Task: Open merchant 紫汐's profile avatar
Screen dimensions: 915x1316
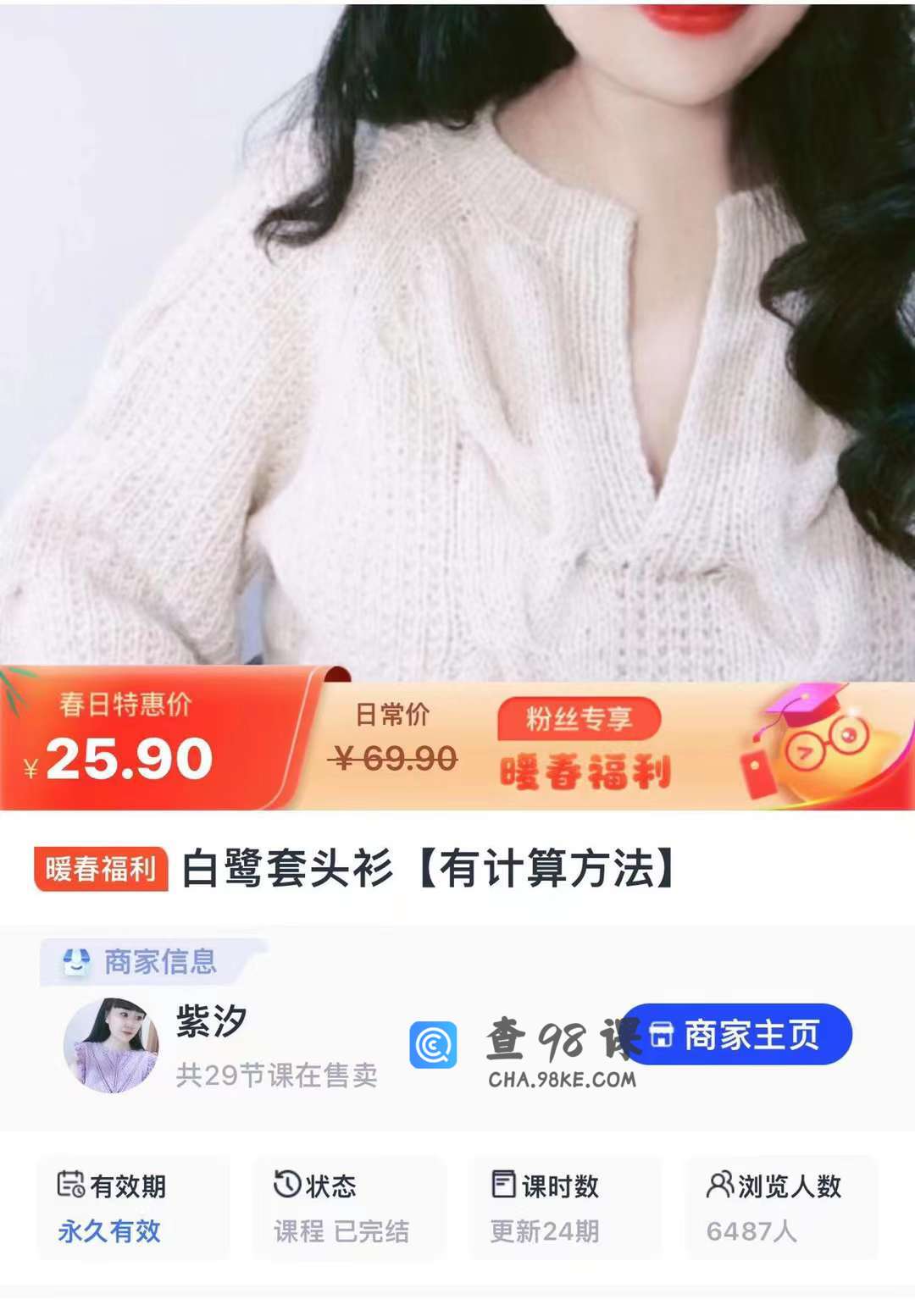Action: (x=111, y=1045)
